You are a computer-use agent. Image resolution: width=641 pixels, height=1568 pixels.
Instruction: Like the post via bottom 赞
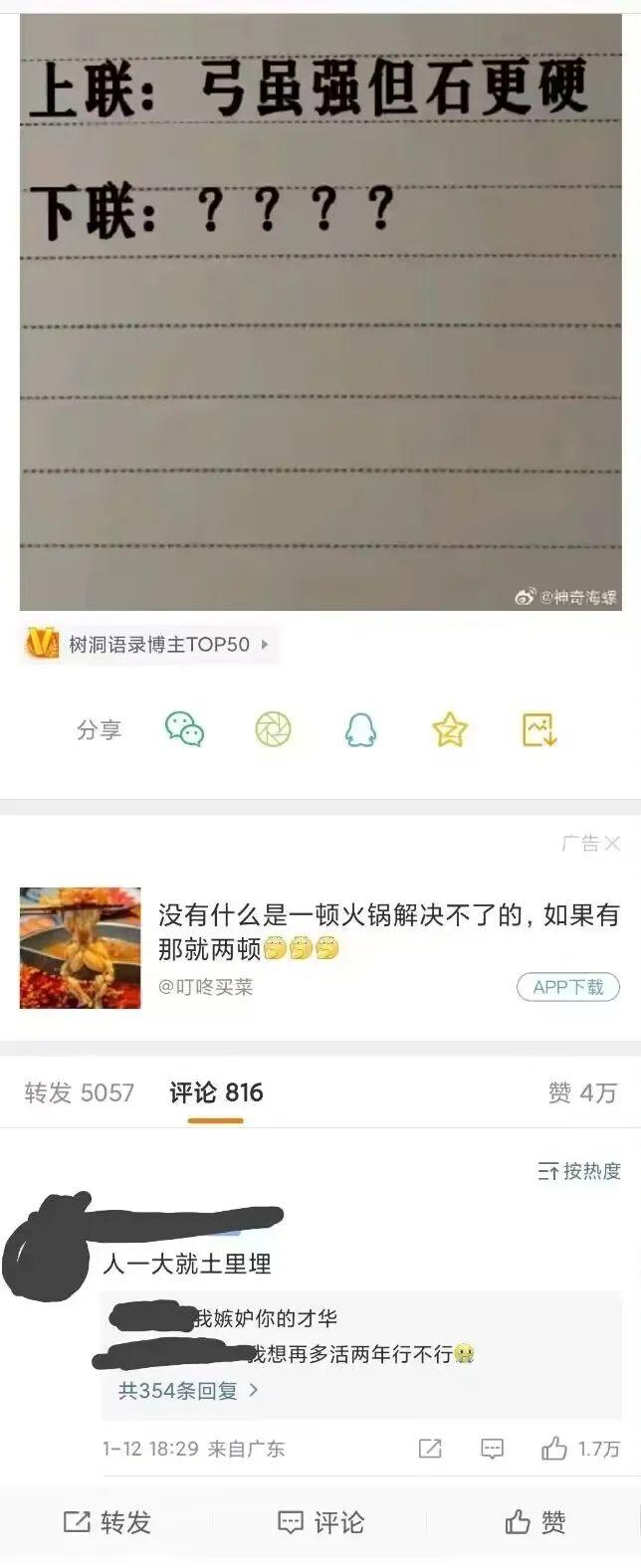tap(534, 1522)
